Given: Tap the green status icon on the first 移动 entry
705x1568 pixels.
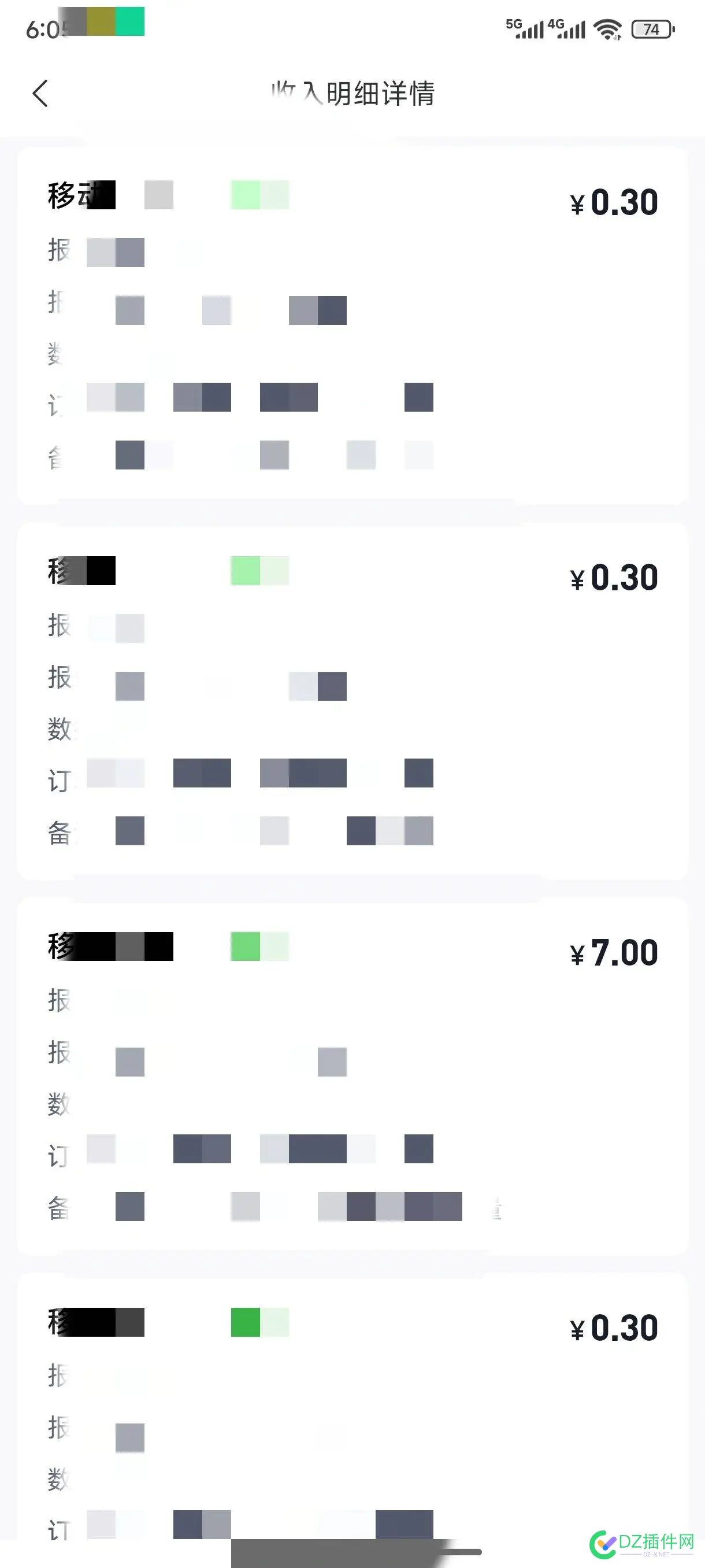Looking at the screenshot, I should (259, 196).
